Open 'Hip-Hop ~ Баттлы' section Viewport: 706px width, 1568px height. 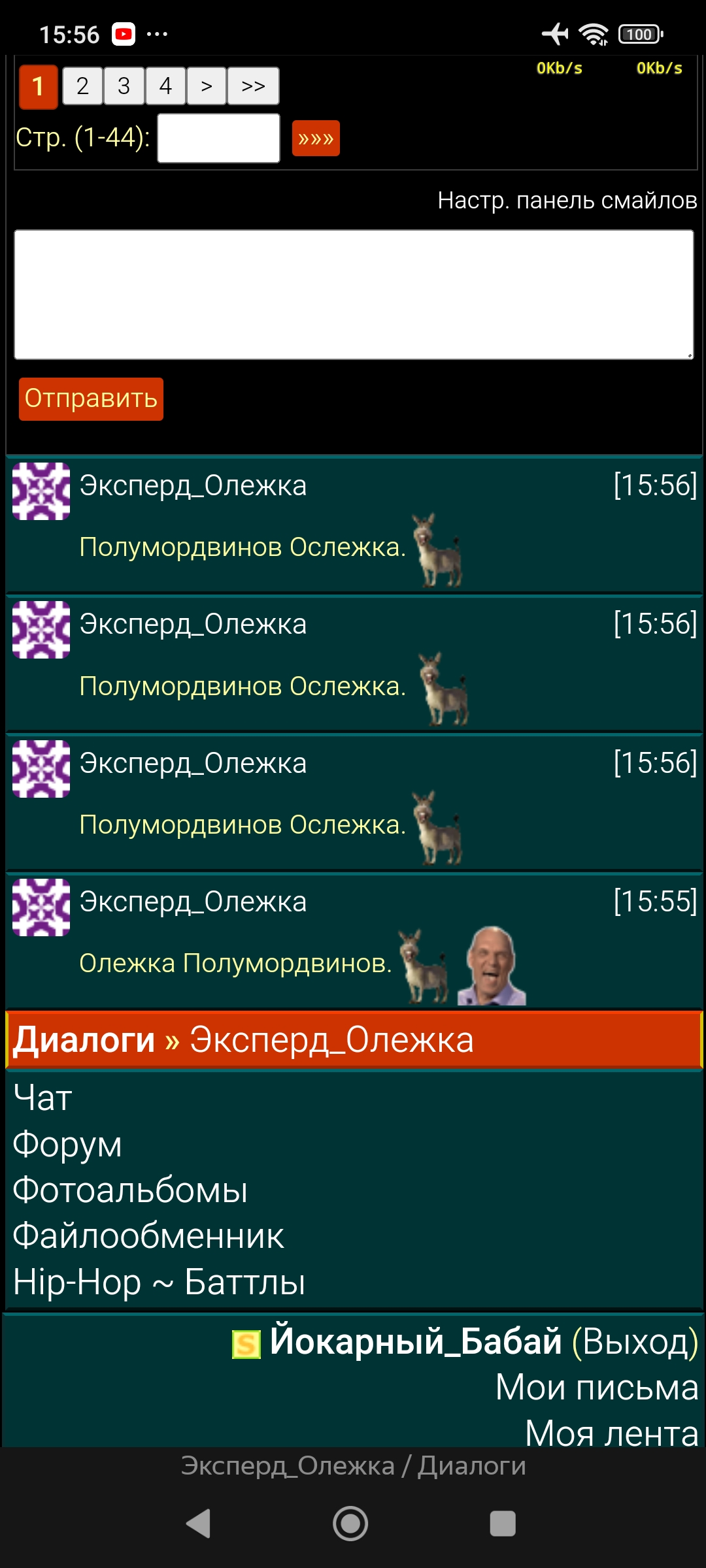[x=159, y=1282]
